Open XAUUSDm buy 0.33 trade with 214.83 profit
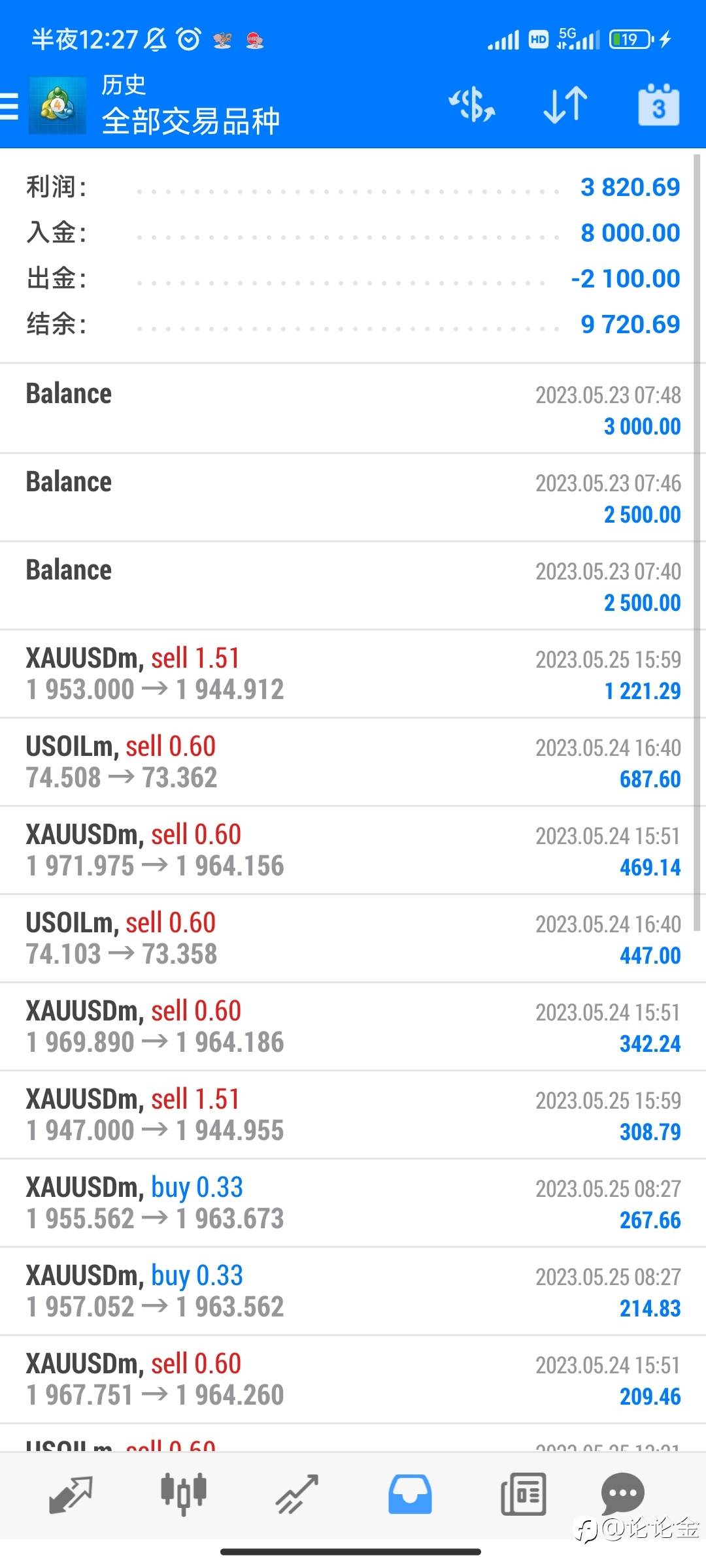Image resolution: width=706 pixels, height=1568 pixels. [353, 1292]
